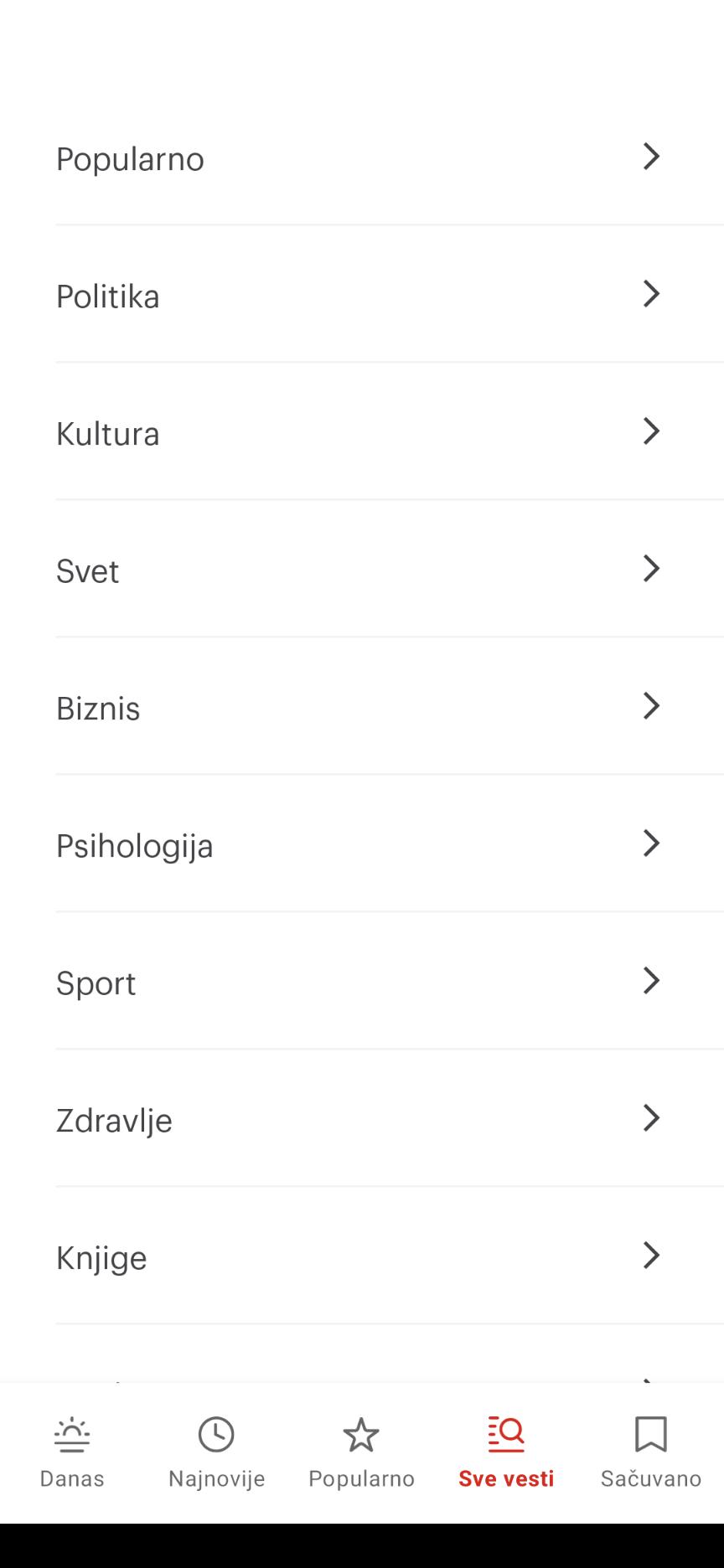Select the Sport category
This screenshot has width=724, height=1568.
[362, 982]
